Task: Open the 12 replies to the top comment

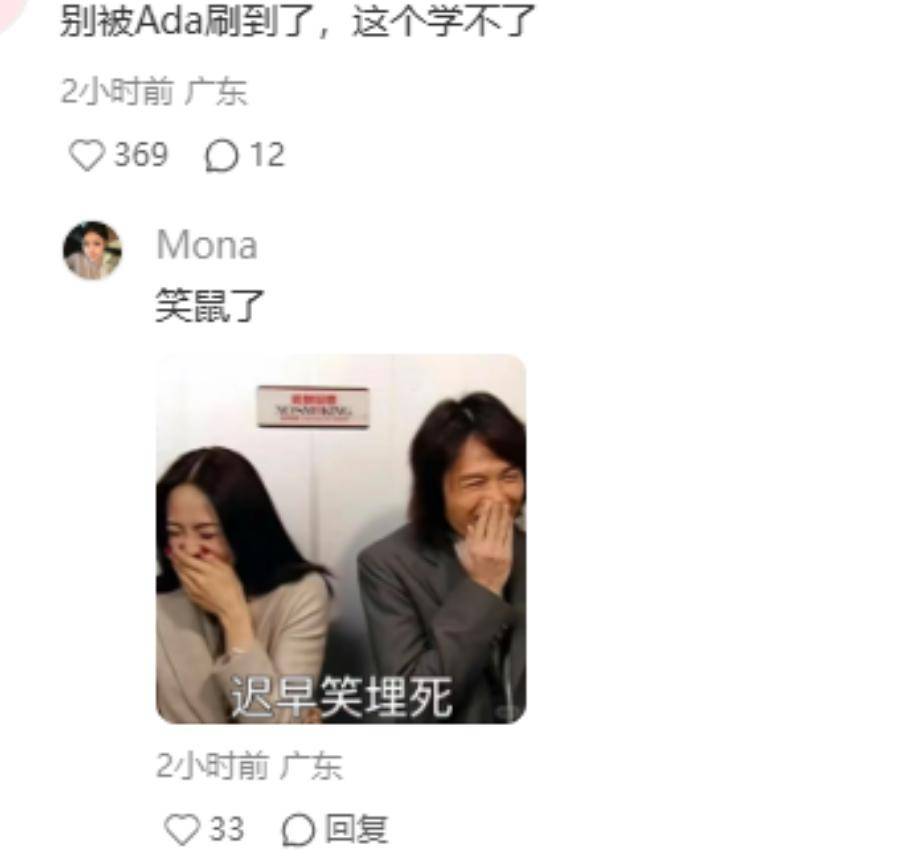Action: click(x=222, y=155)
